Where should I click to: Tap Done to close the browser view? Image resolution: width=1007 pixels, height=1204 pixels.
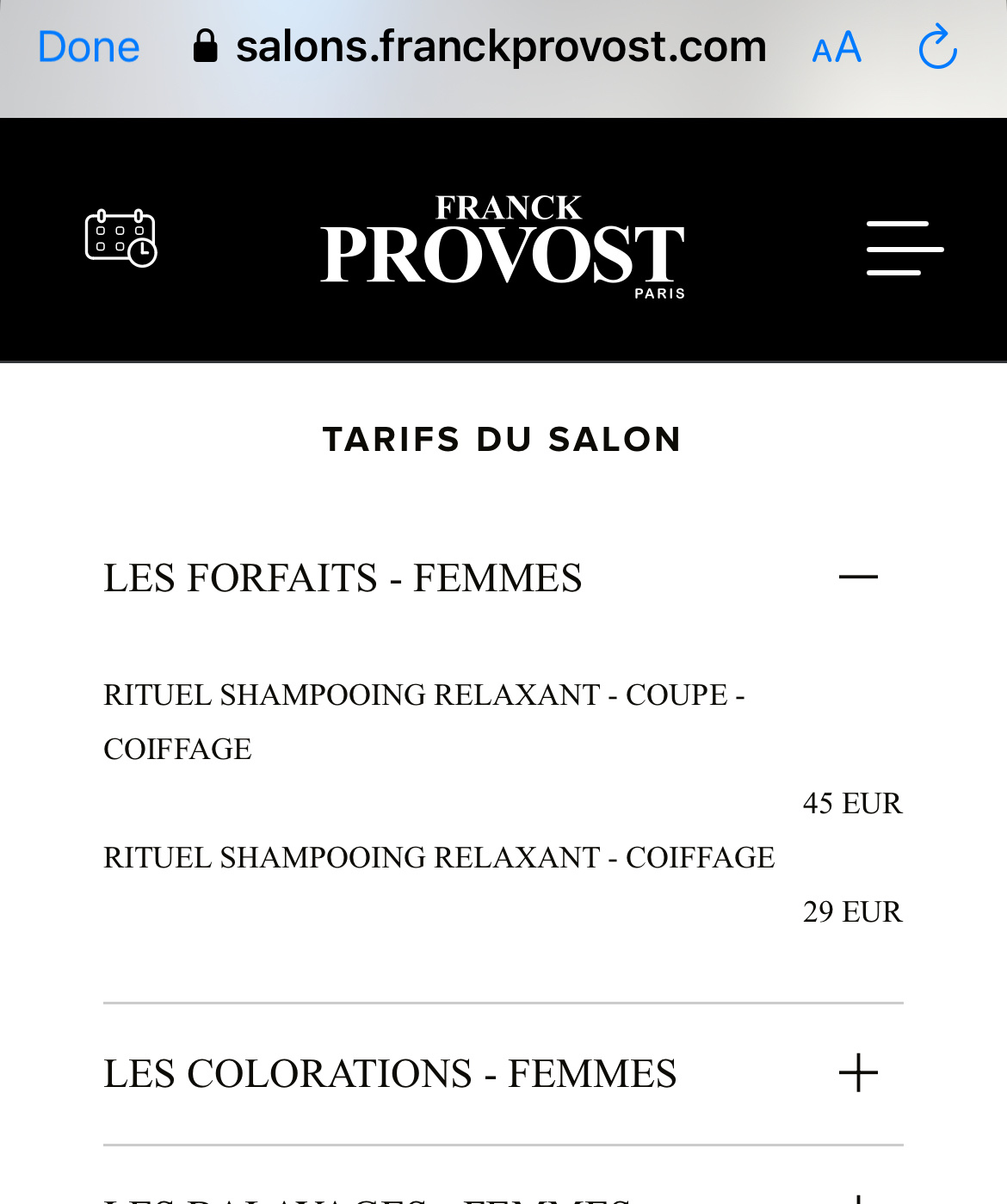point(89,47)
